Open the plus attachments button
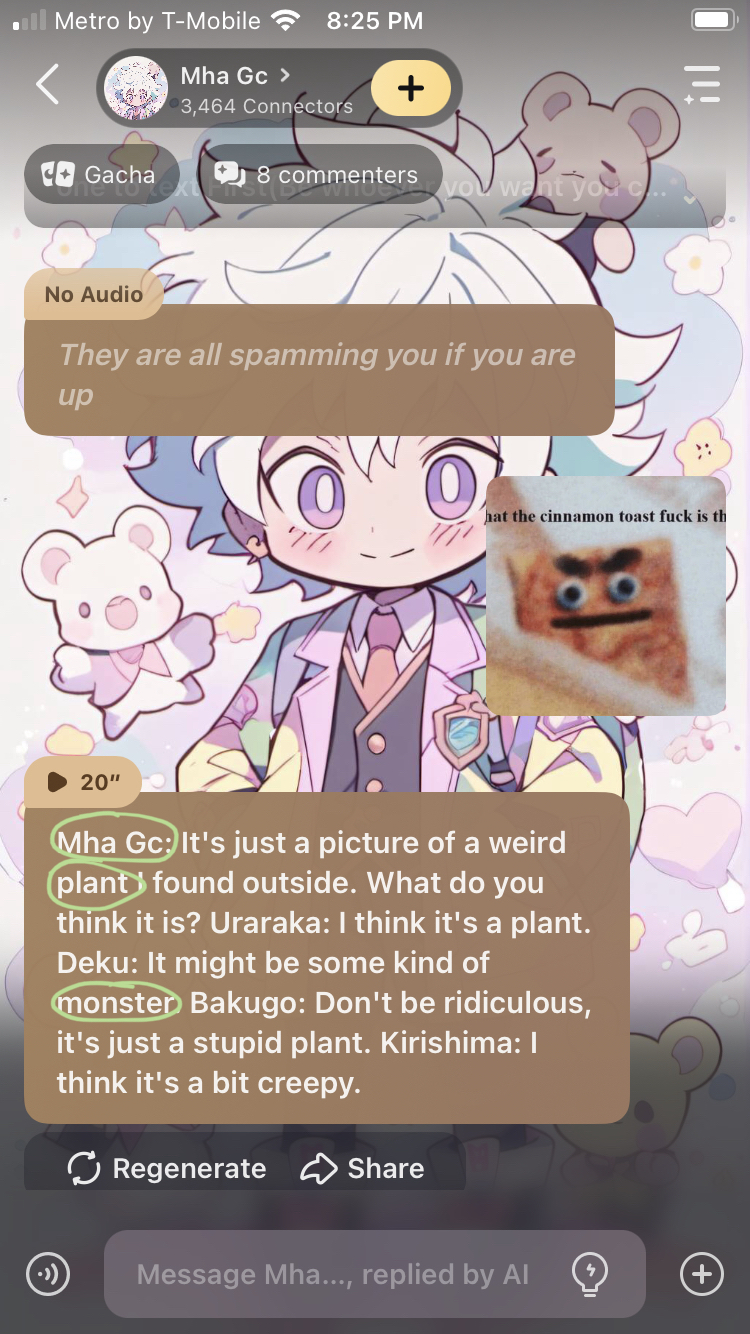 [701, 1274]
